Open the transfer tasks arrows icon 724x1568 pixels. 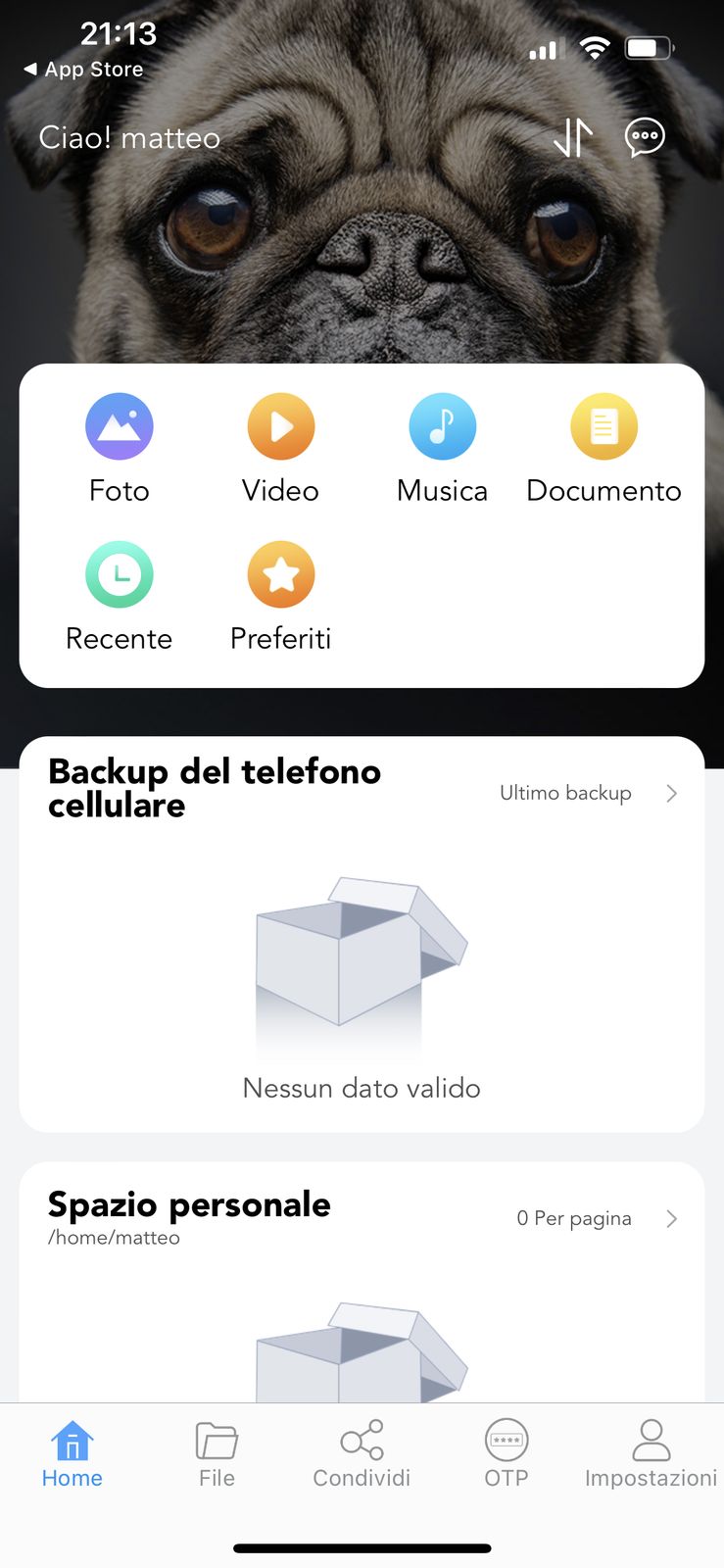[573, 137]
